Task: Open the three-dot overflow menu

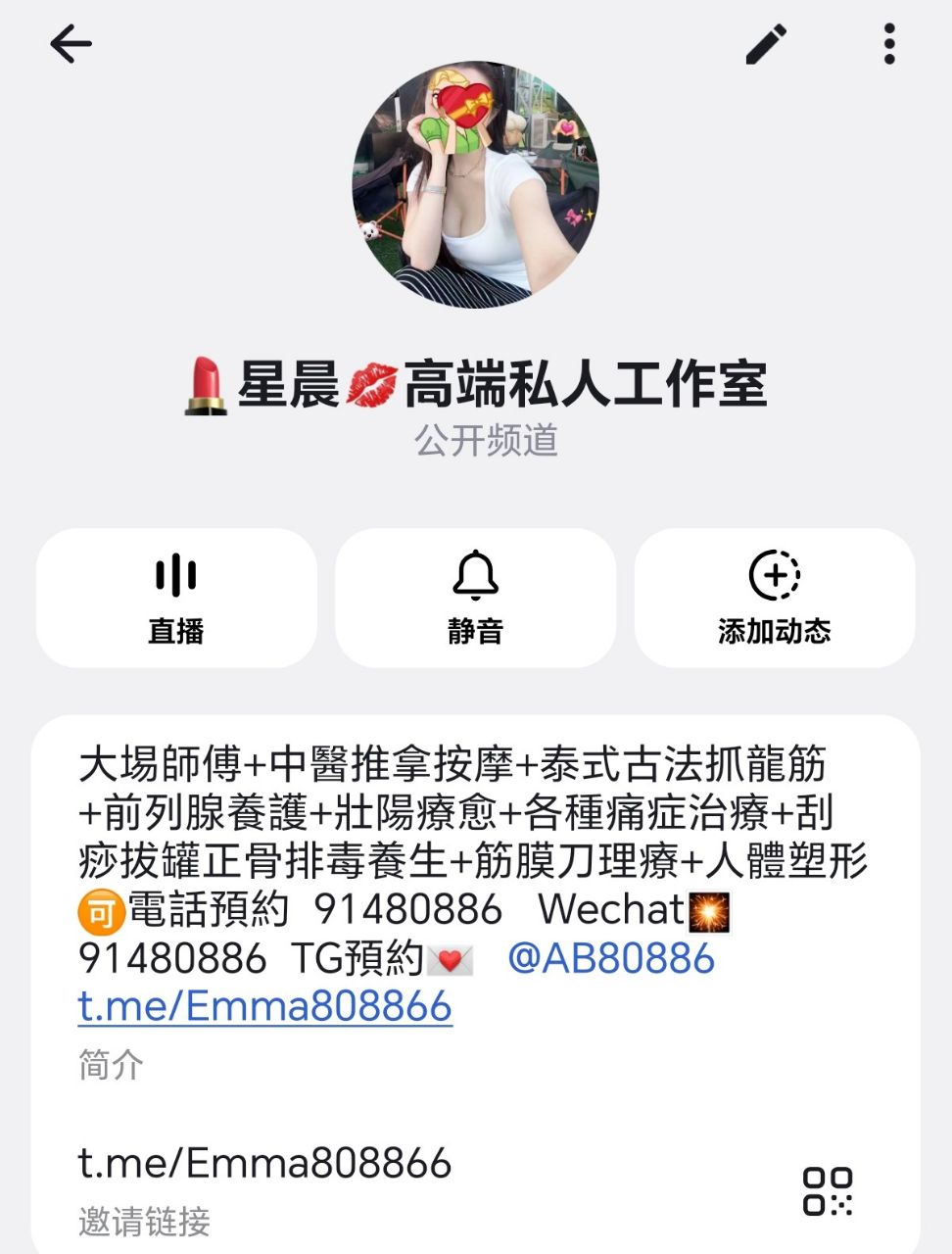Action: [889, 44]
